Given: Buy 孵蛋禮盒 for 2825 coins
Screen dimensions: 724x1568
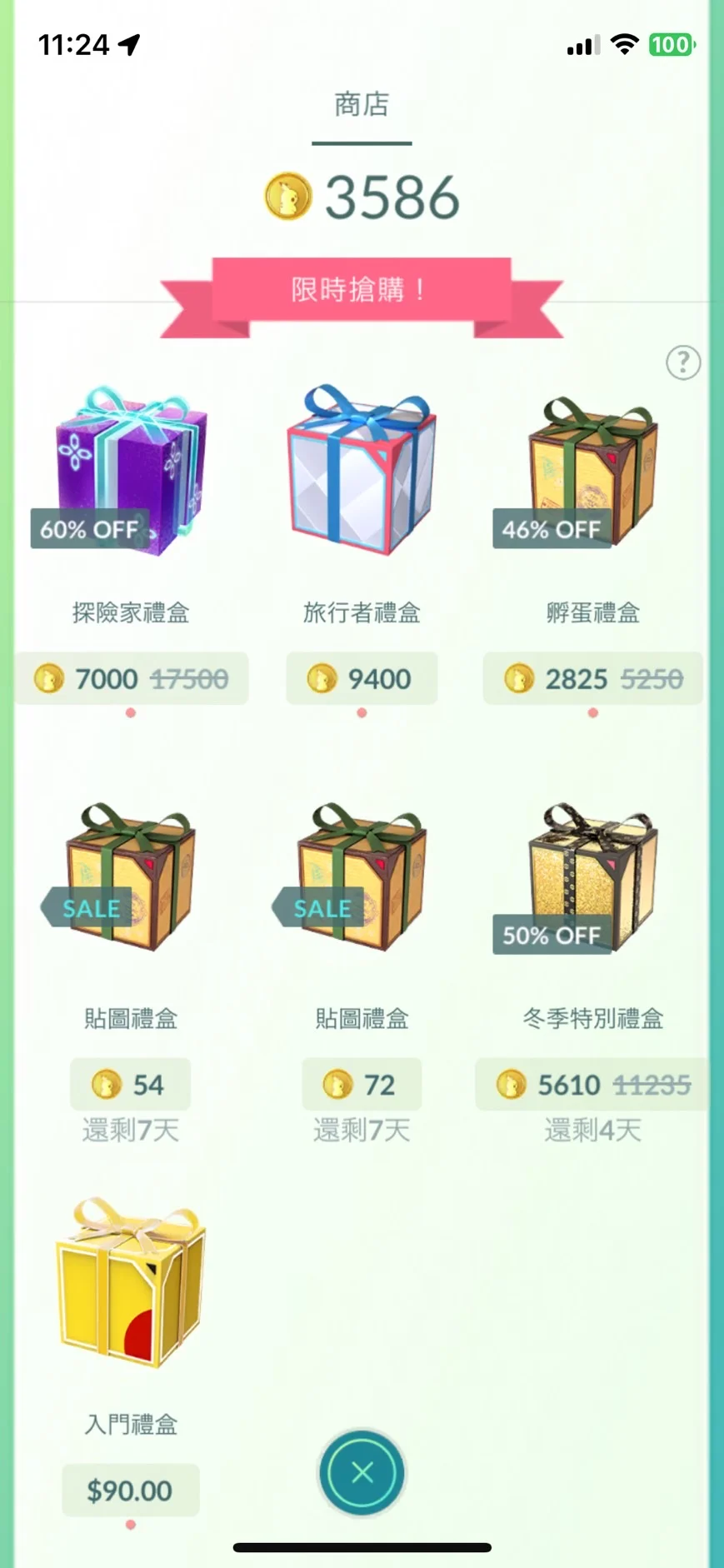Looking at the screenshot, I should pos(592,678).
